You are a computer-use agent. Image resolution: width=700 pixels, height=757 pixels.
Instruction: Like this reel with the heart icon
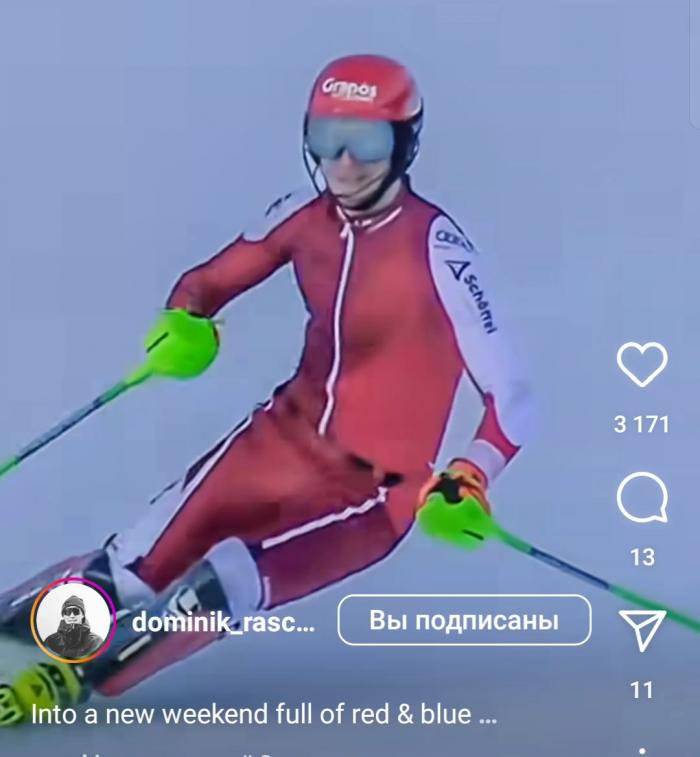[x=641, y=365]
